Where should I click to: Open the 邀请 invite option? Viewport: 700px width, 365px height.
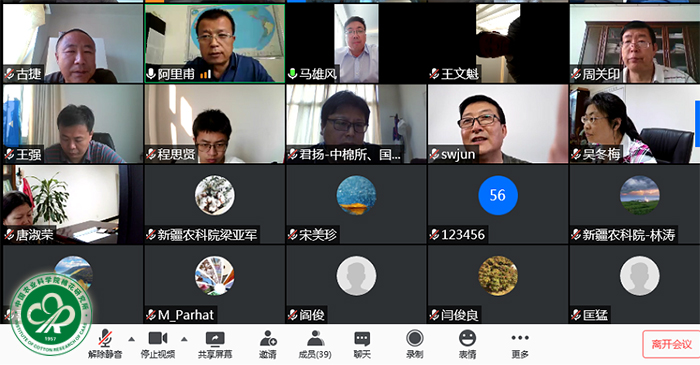[x=267, y=344]
